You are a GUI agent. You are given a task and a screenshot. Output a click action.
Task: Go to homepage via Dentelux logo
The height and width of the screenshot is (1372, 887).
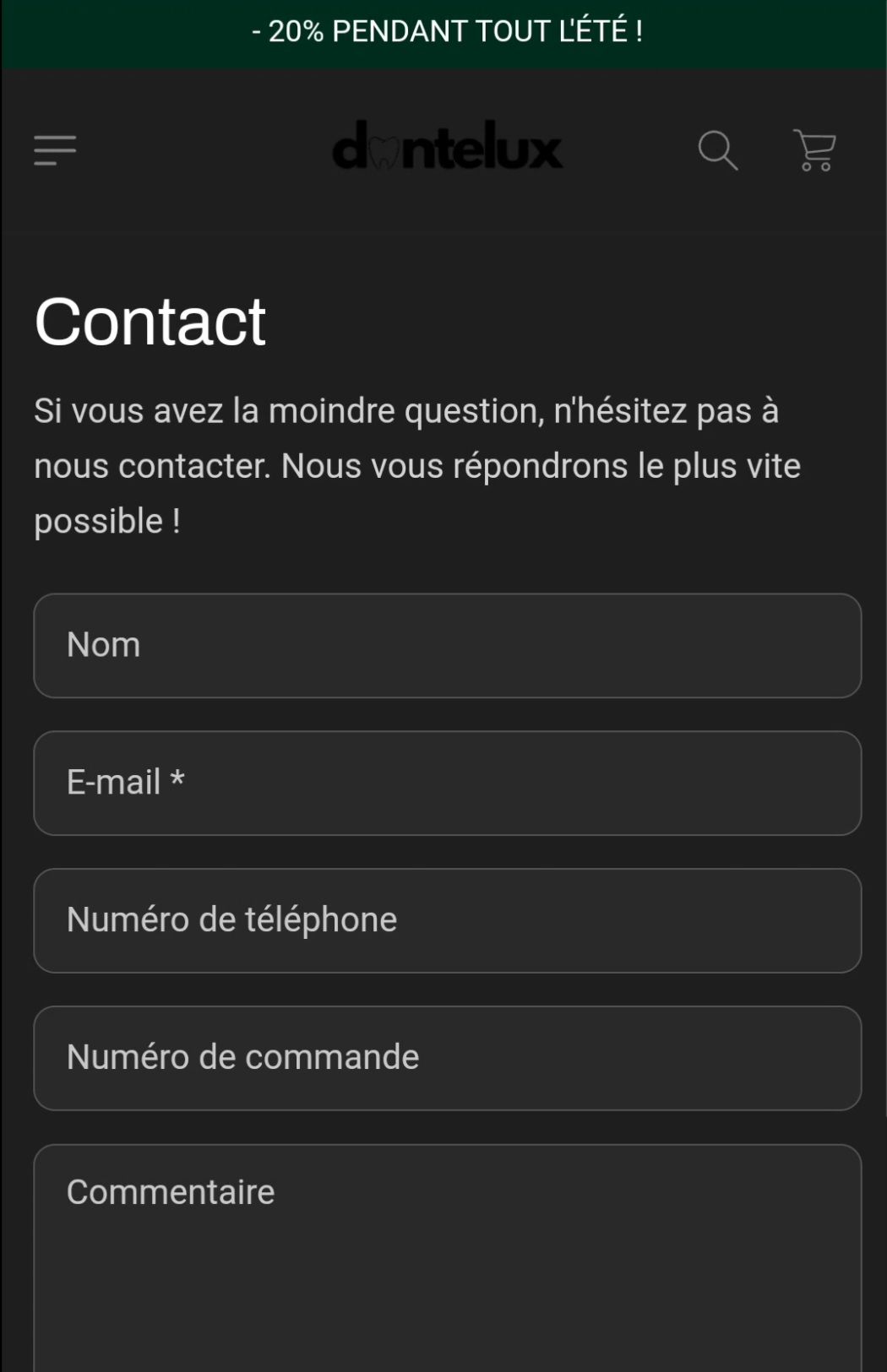[x=447, y=148]
